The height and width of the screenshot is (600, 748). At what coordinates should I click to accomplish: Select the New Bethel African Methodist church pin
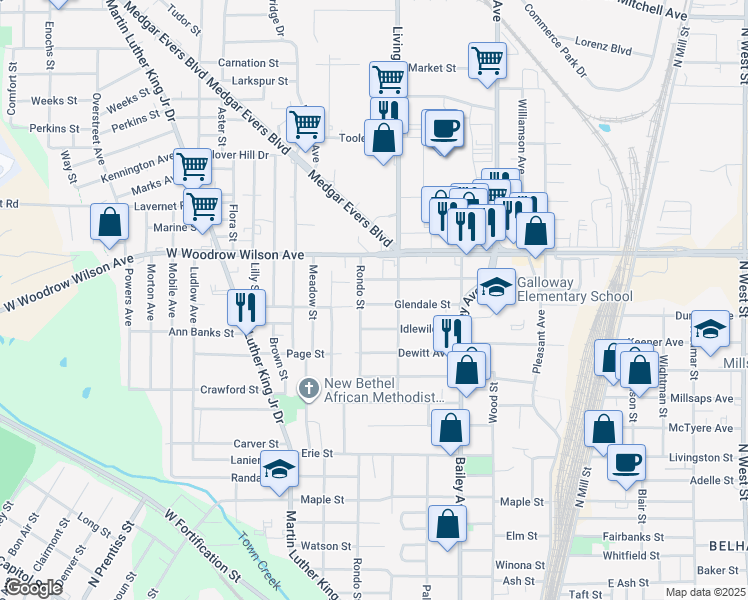[x=309, y=389]
